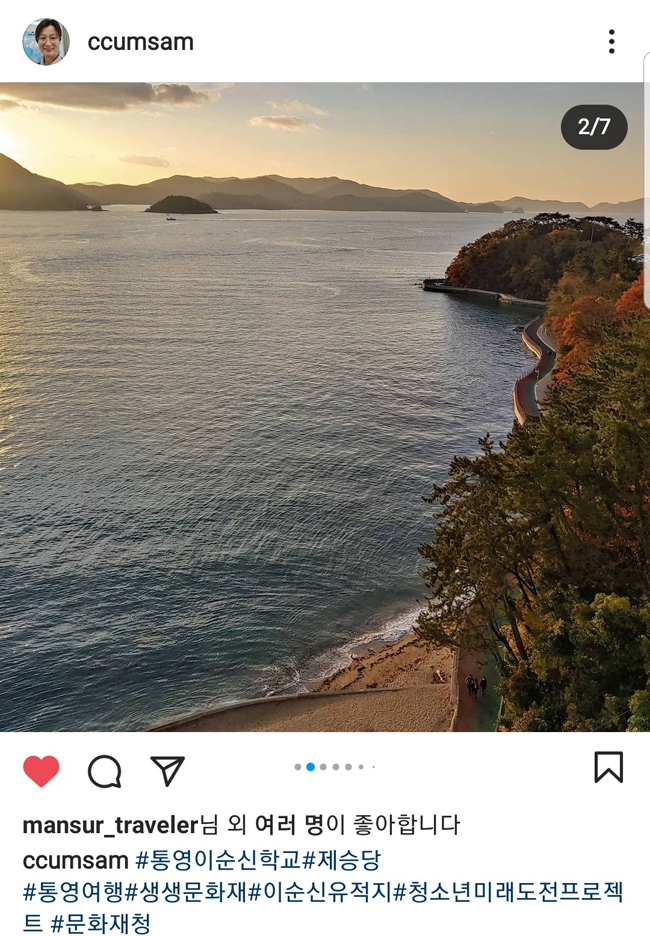The image size is (650, 936).
Task: Open the ccumsam username at post top
Action: 140,42
